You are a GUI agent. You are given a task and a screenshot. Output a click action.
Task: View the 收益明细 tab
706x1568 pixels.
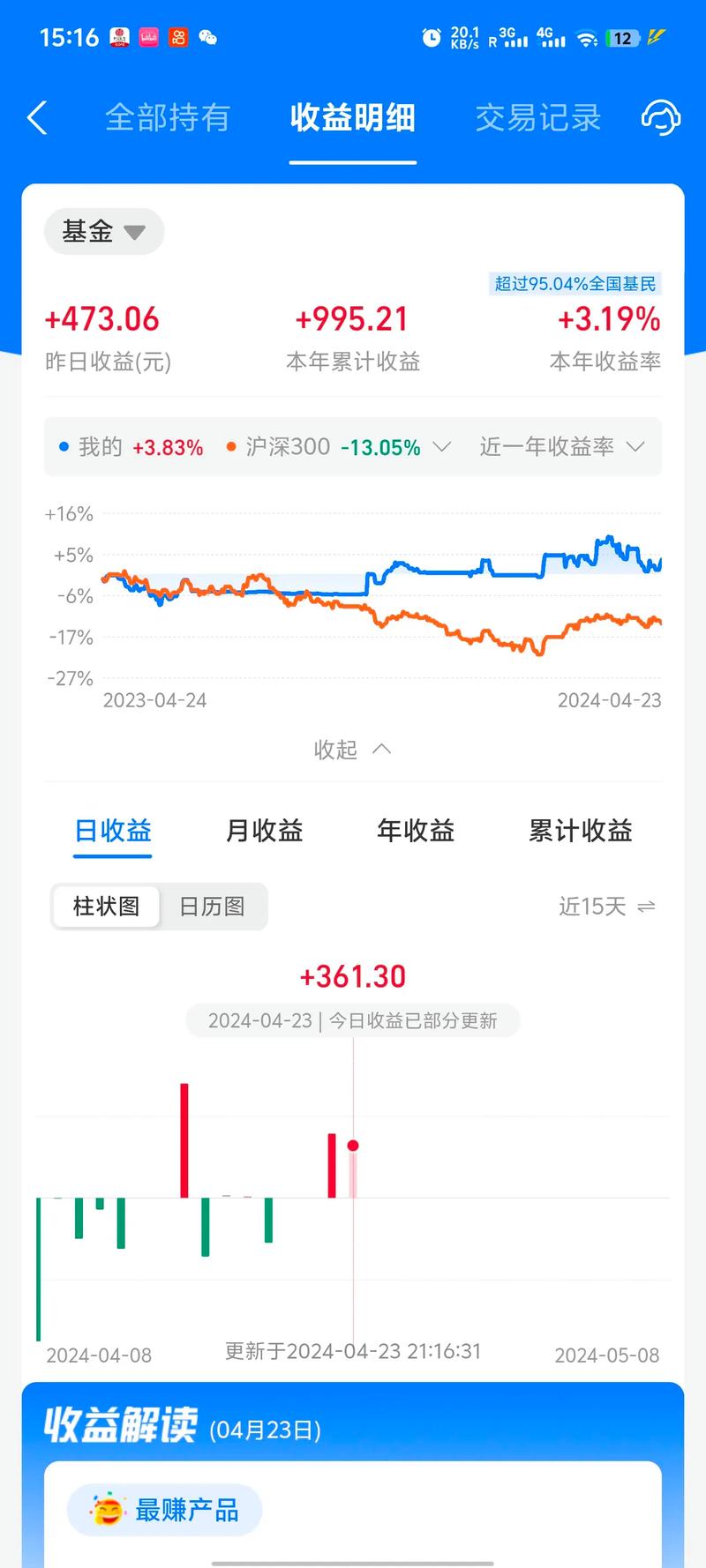[353, 117]
